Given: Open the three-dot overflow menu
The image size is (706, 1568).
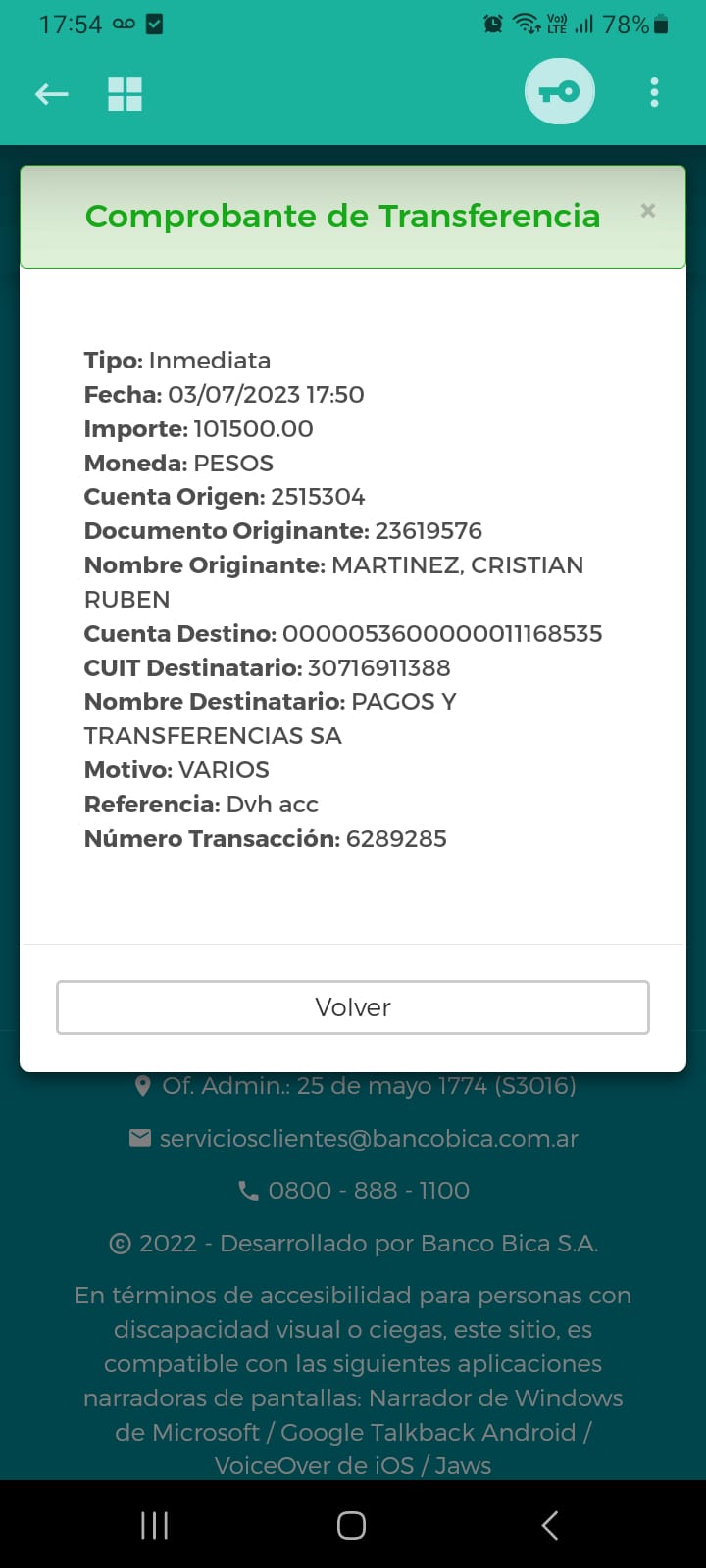Looking at the screenshot, I should 654,93.
